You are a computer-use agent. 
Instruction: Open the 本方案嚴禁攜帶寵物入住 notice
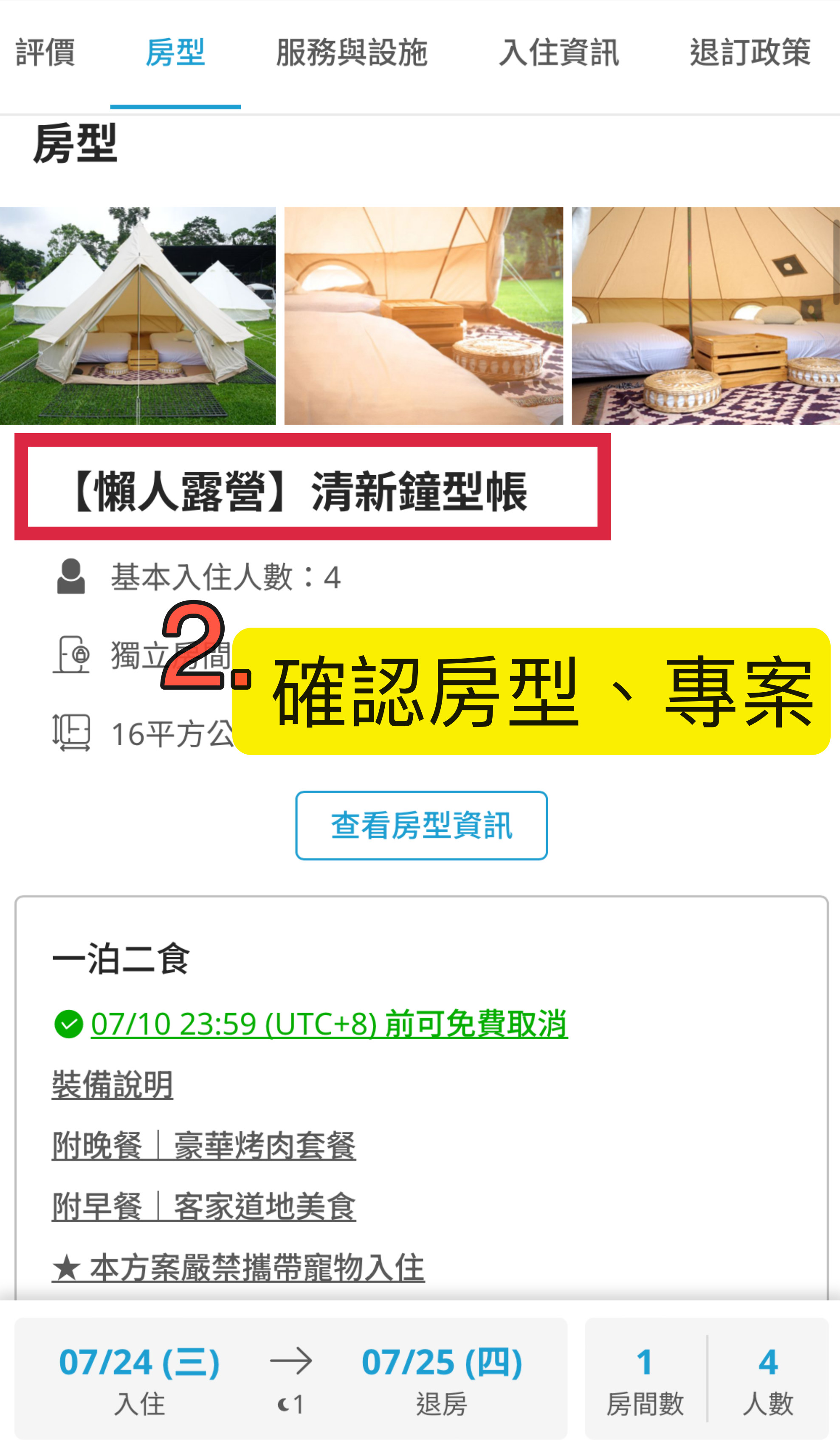(238, 1268)
